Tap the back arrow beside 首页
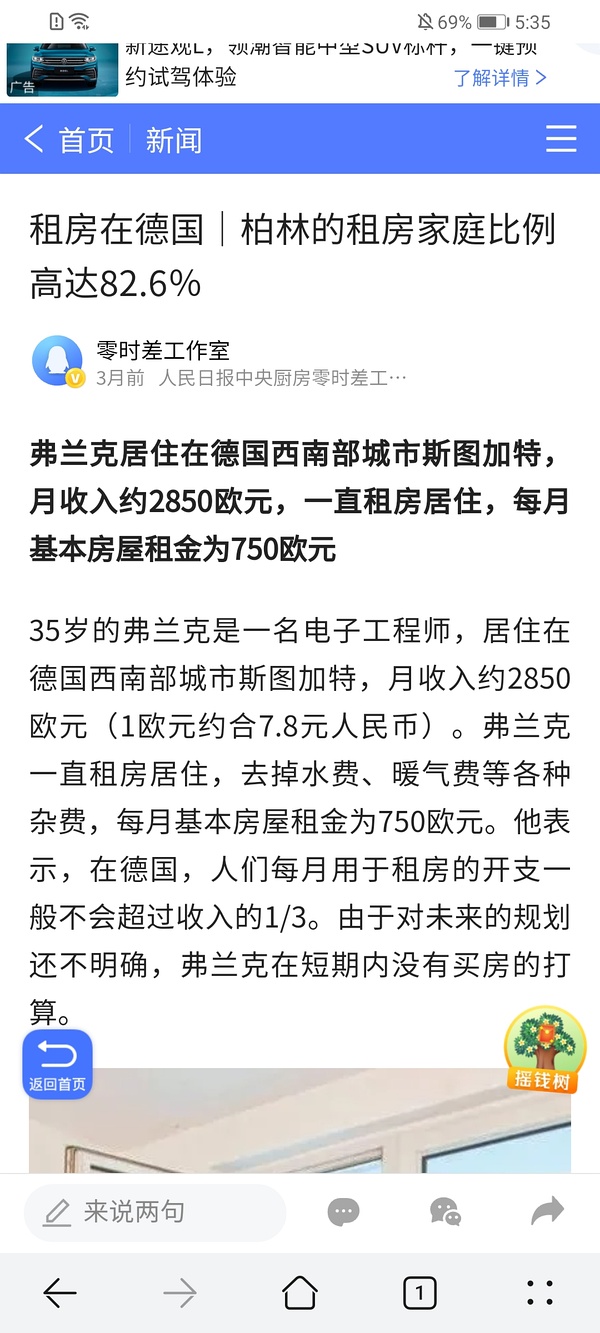 34,139
